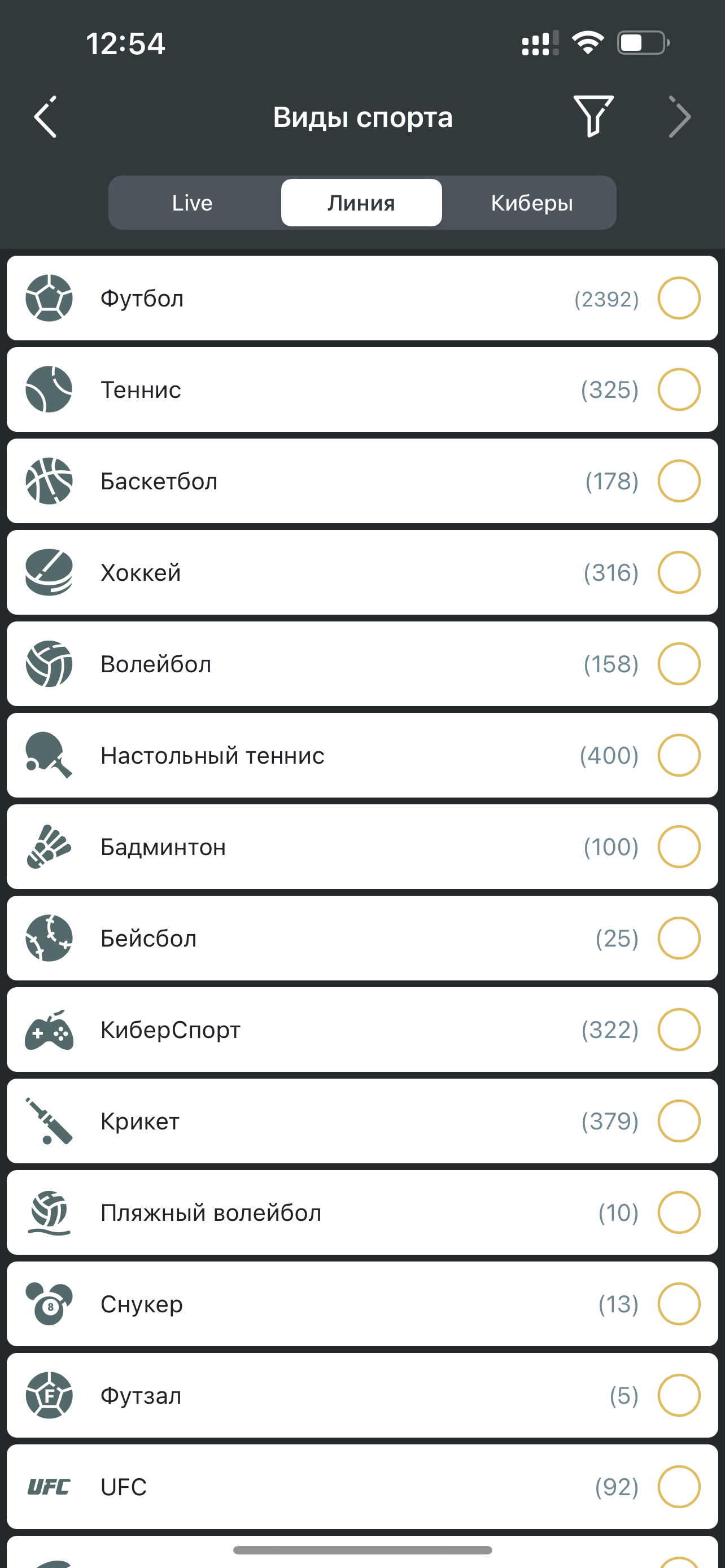
Task: Expand the next page with right chevron
Action: pos(680,117)
